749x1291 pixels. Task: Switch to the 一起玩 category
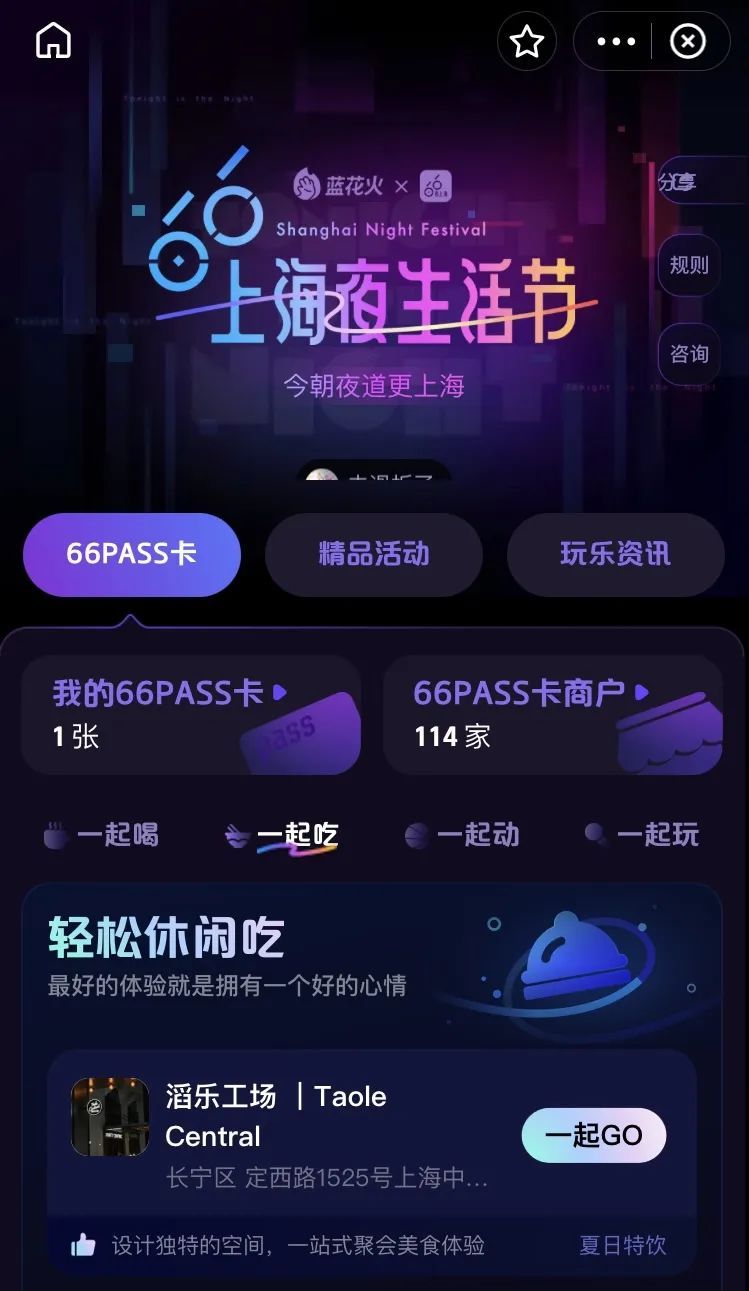pyautogui.click(x=642, y=835)
